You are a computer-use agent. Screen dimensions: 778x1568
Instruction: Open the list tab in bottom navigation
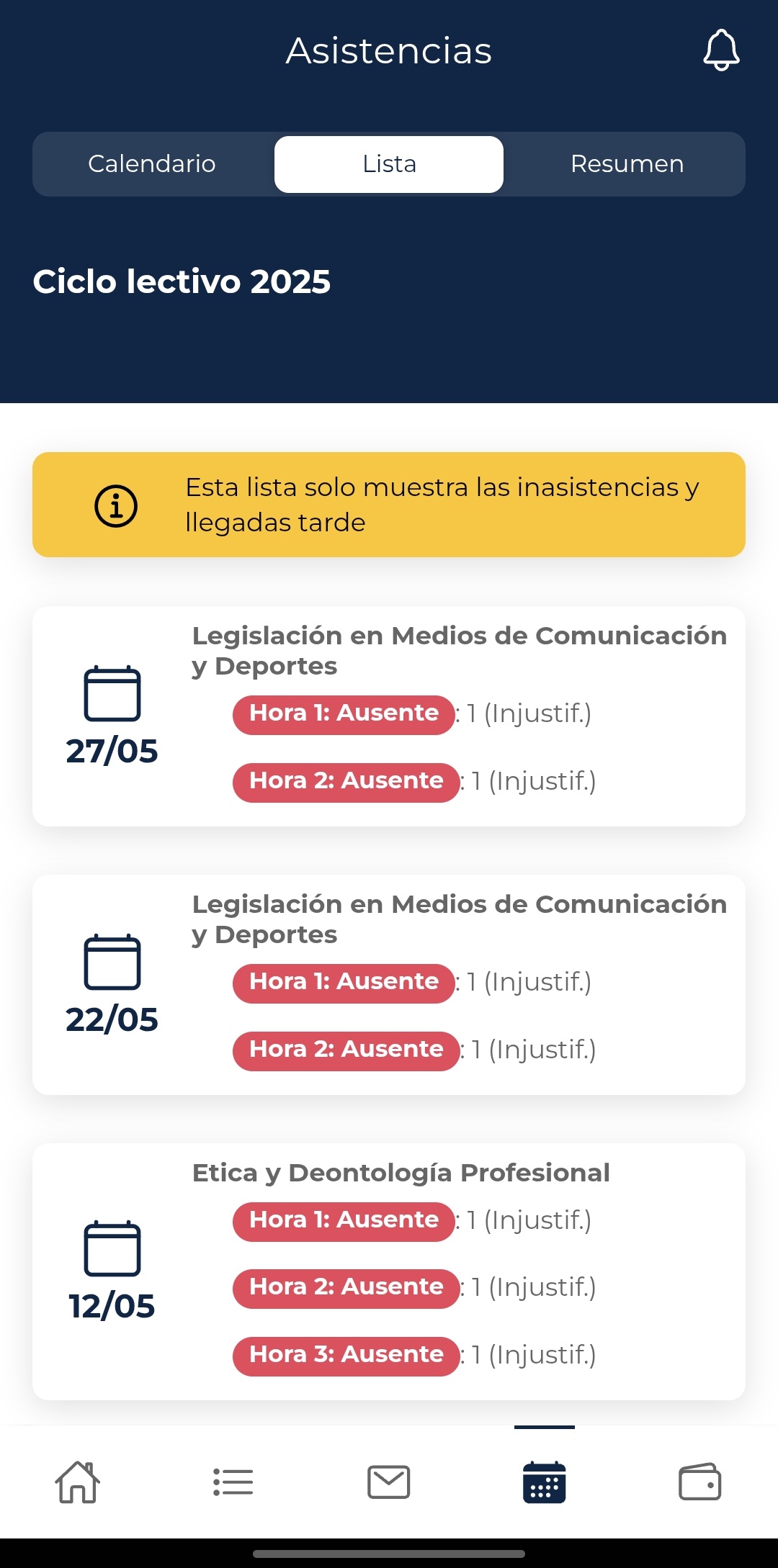(x=233, y=1482)
